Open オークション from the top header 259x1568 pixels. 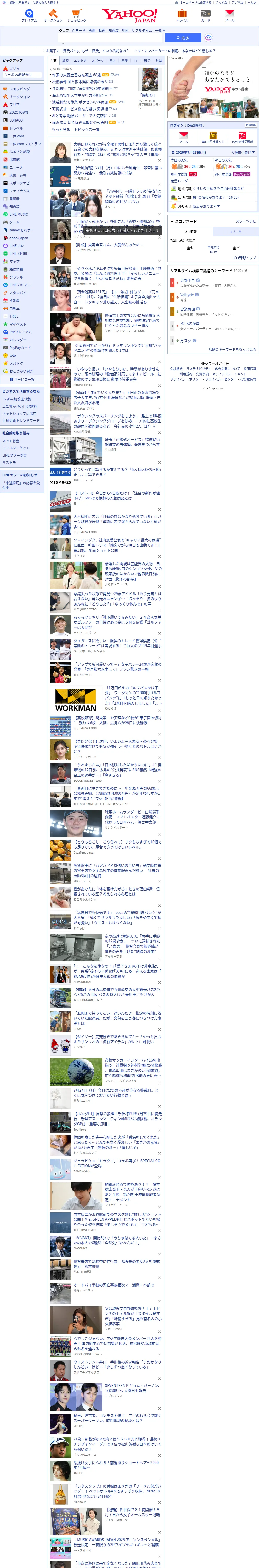(x=53, y=15)
